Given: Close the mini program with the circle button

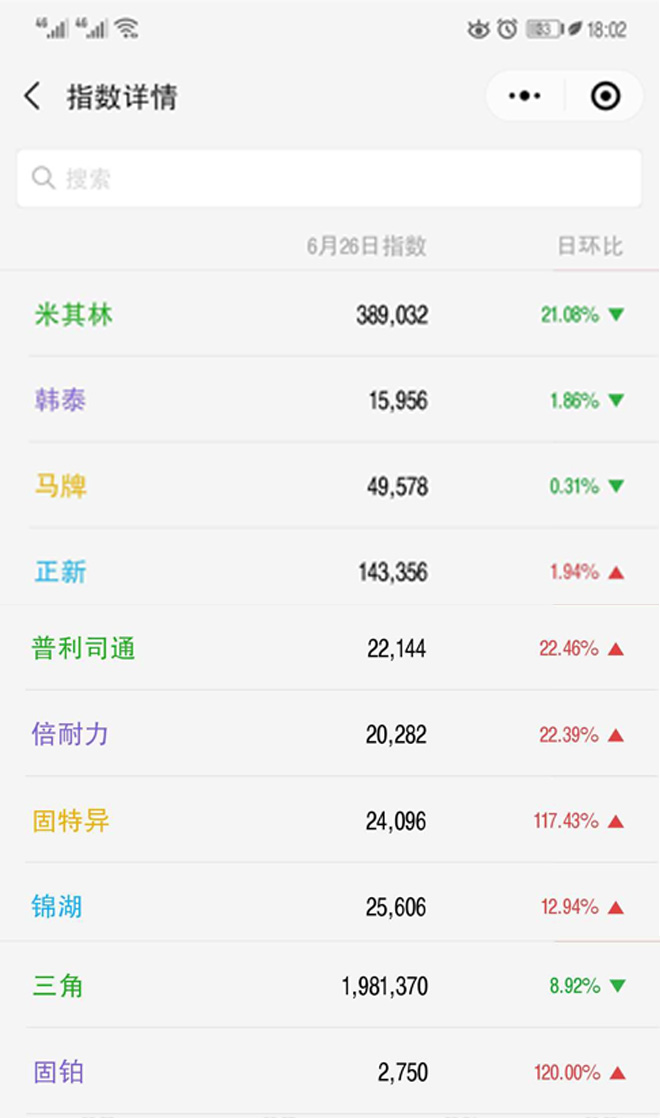Looking at the screenshot, I should [605, 96].
